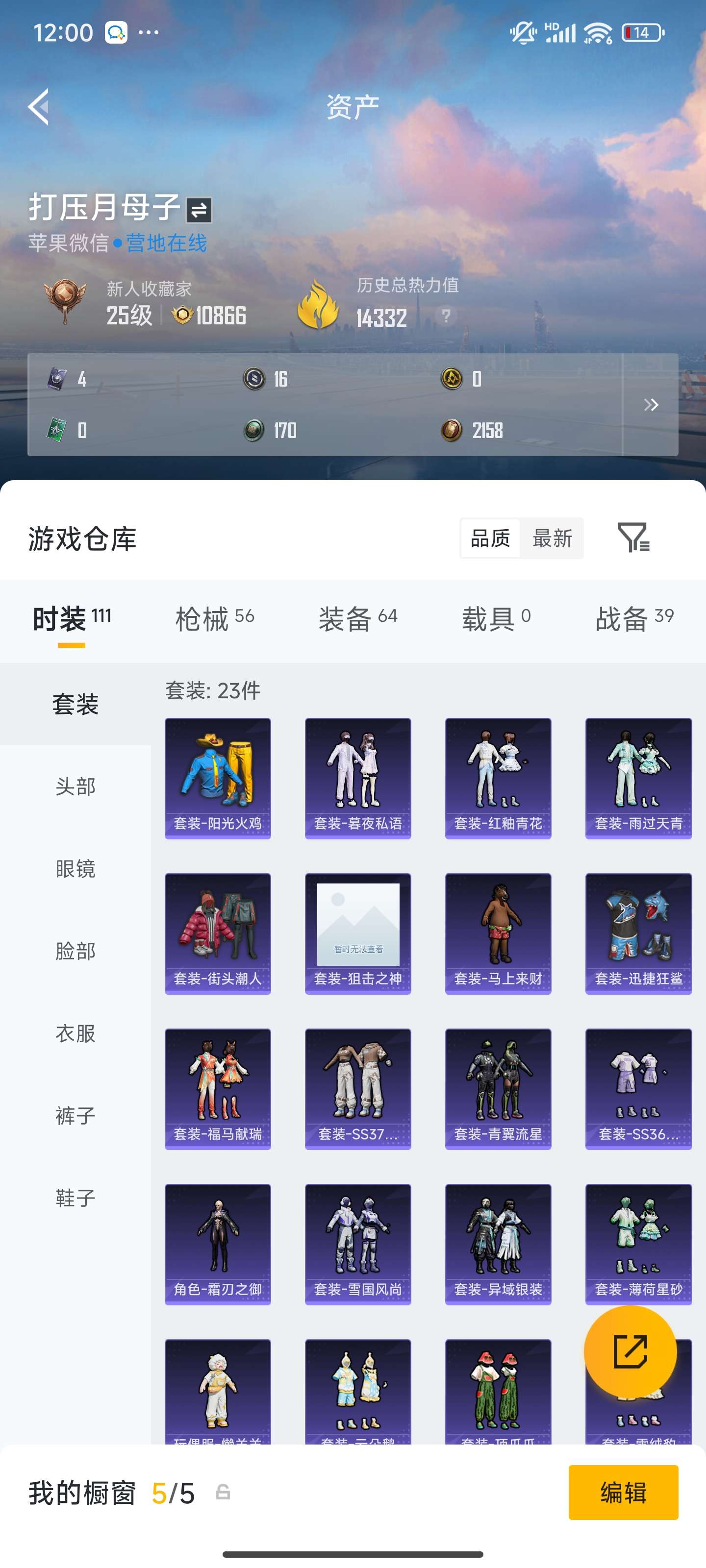Select 品质 sorting mode

[x=490, y=538]
